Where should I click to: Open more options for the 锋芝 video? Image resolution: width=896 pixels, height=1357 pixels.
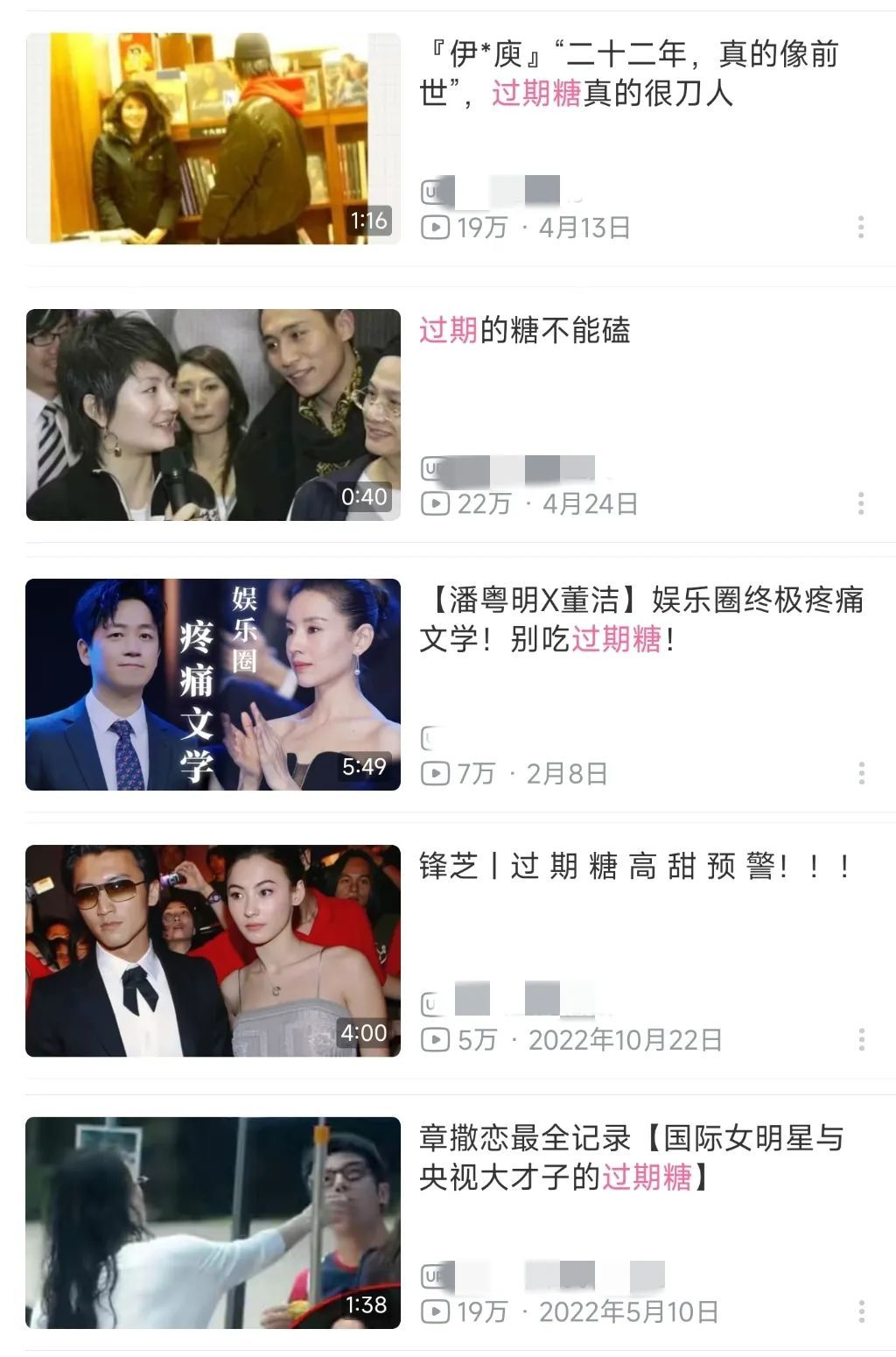pos(861,1039)
